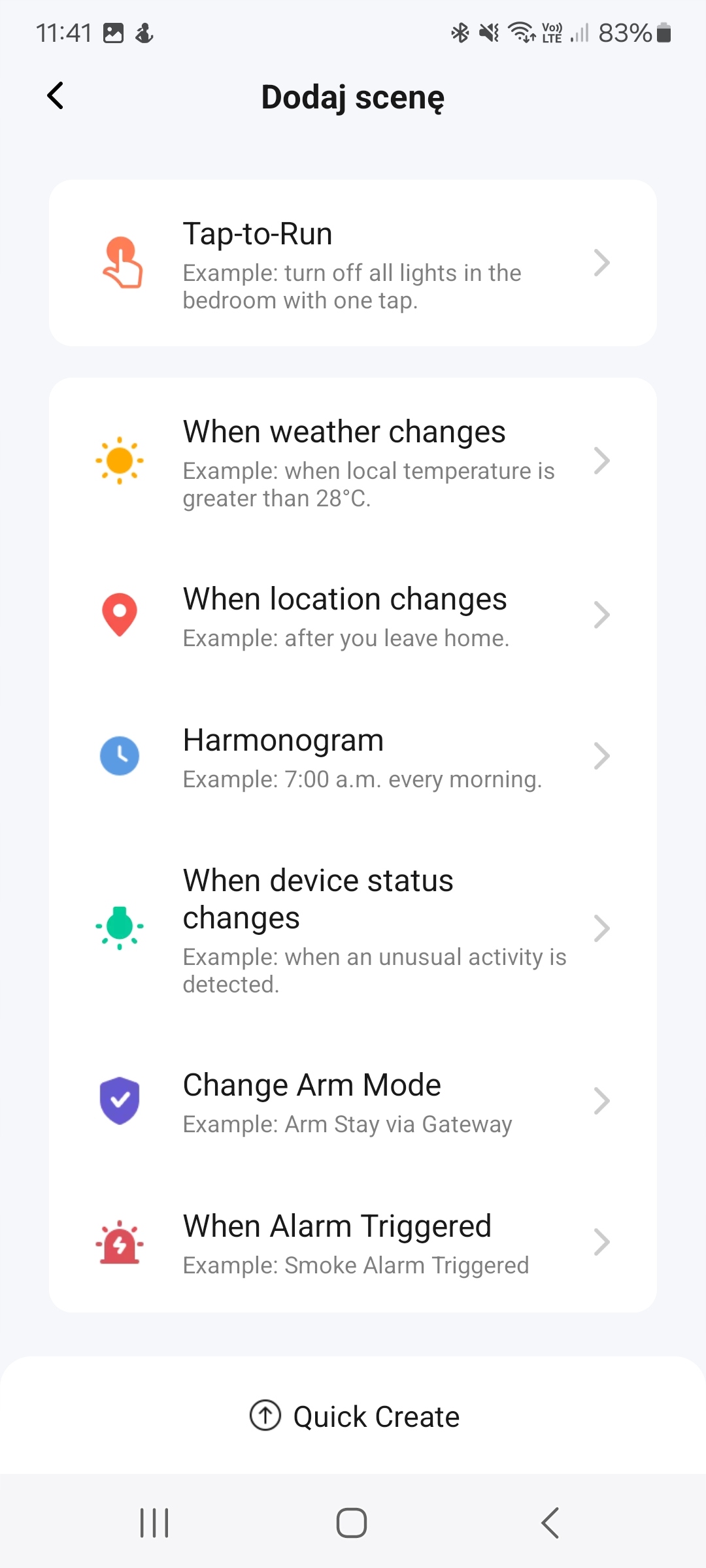Open Change Arm Mode option
706x1568 pixels.
(x=353, y=1102)
